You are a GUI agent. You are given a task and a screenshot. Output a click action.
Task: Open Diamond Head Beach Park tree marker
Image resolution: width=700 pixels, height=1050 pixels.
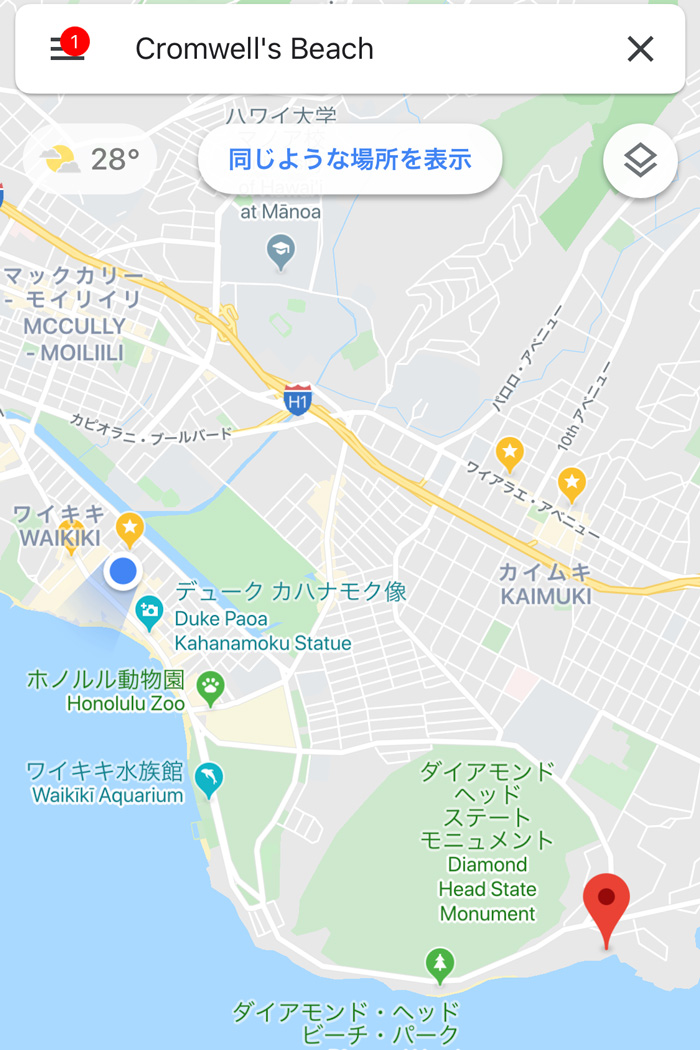[438, 964]
